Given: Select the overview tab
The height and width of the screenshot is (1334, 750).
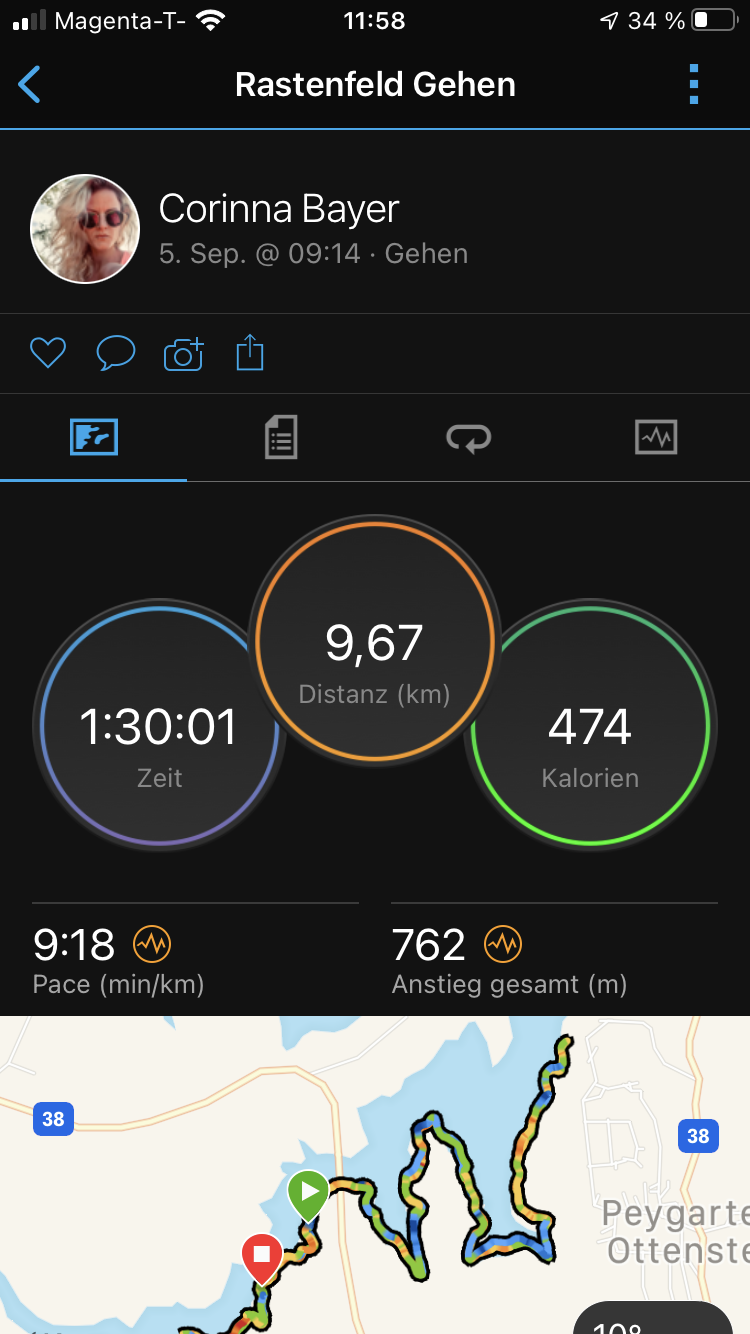Looking at the screenshot, I should pyautogui.click(x=94, y=437).
